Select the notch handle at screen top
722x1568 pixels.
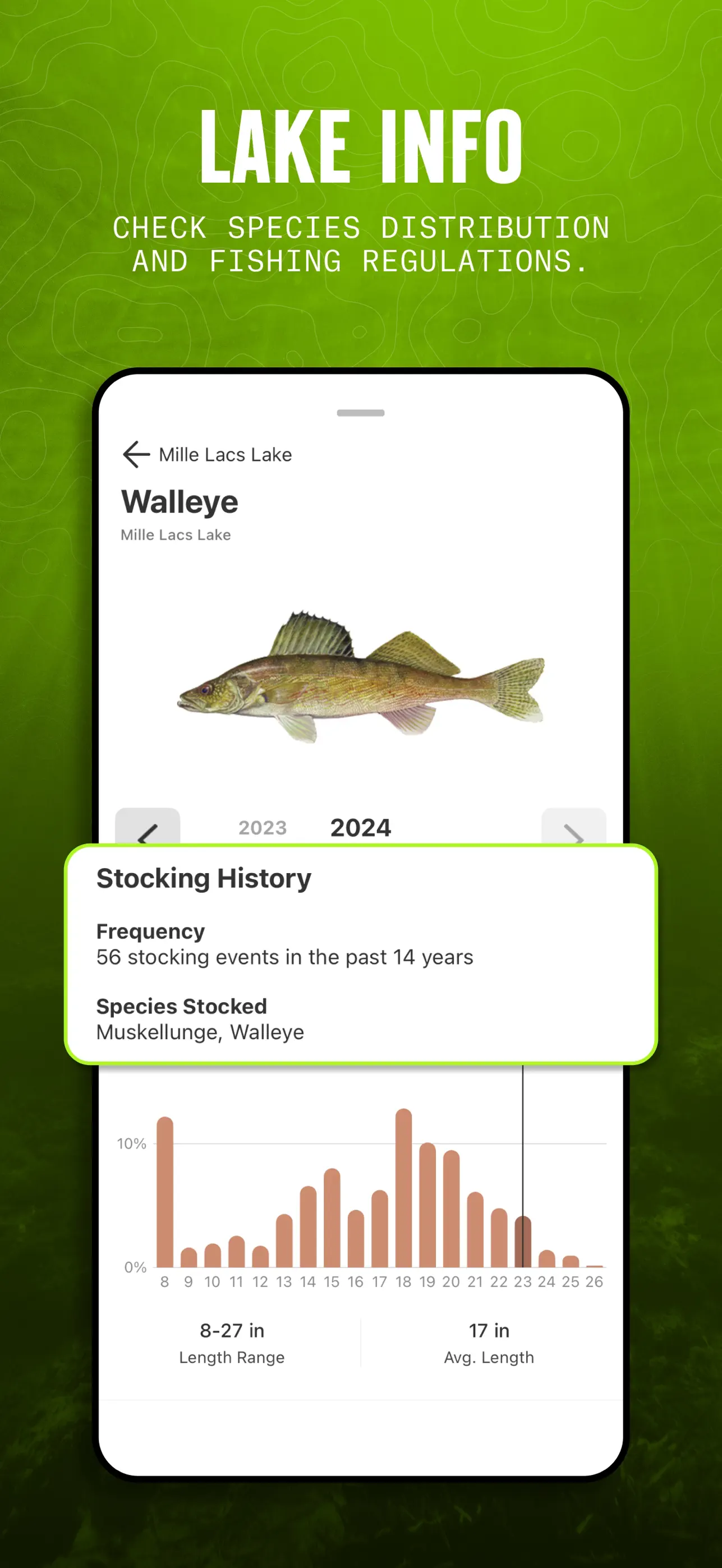[x=361, y=413]
